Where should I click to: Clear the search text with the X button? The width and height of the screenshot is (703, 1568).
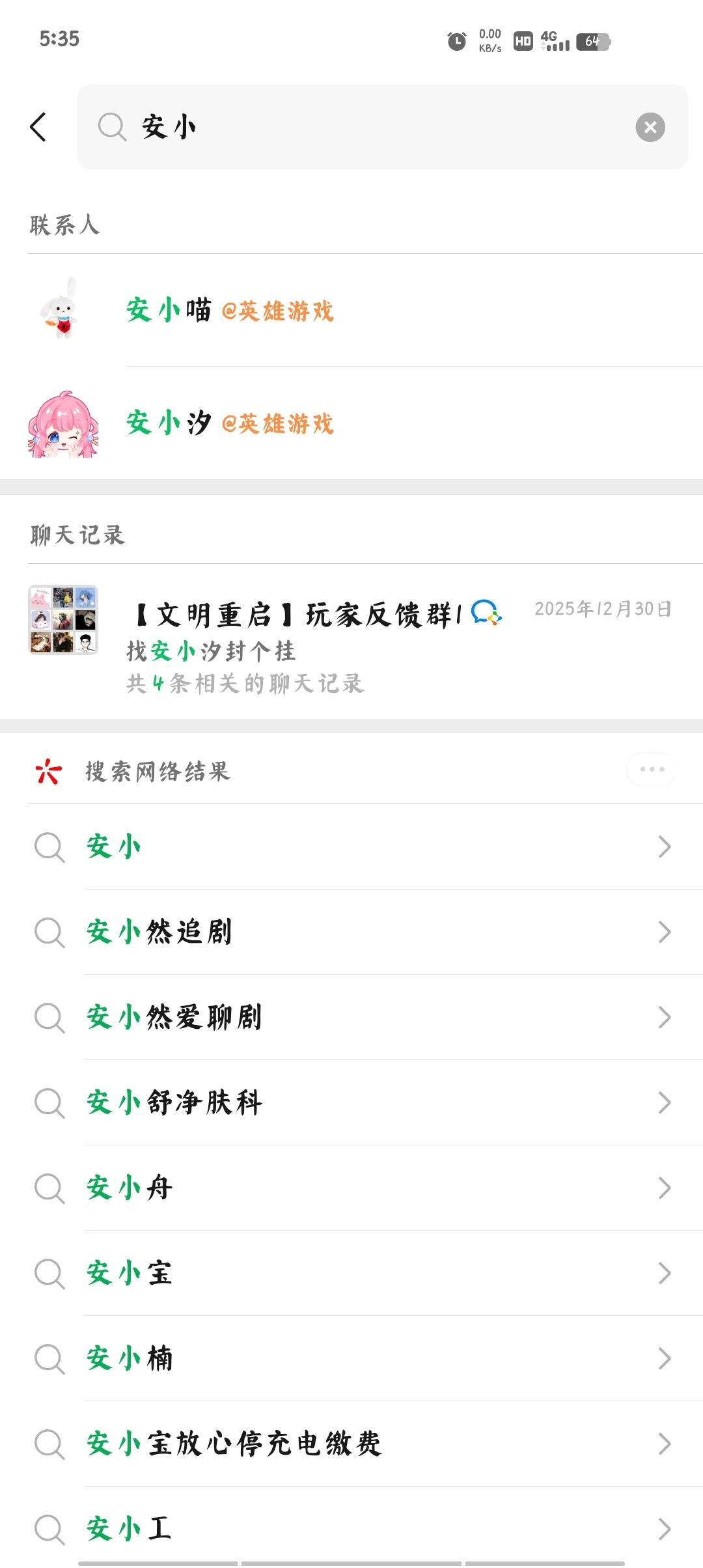(650, 127)
